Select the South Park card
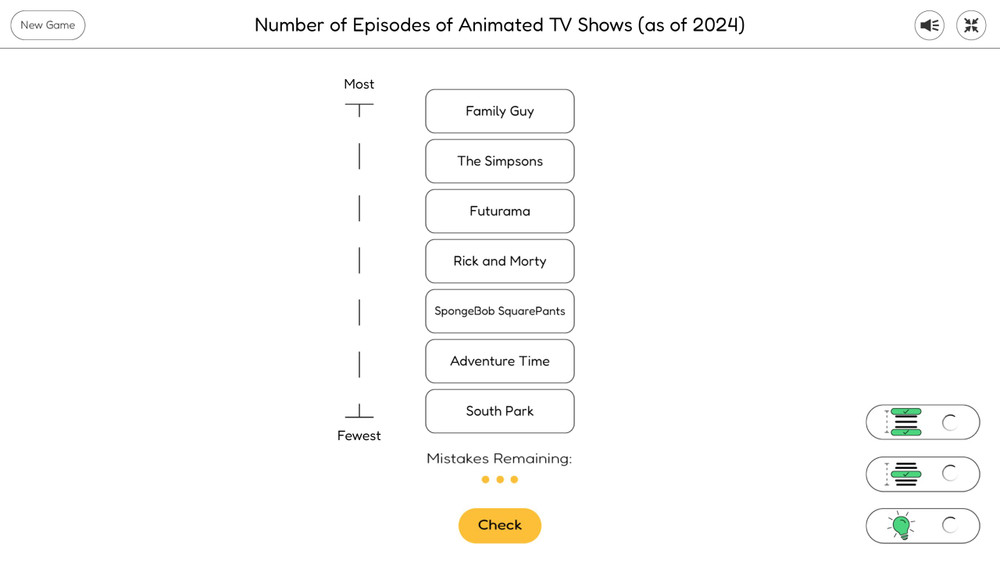1000x563 pixels. [x=500, y=411]
